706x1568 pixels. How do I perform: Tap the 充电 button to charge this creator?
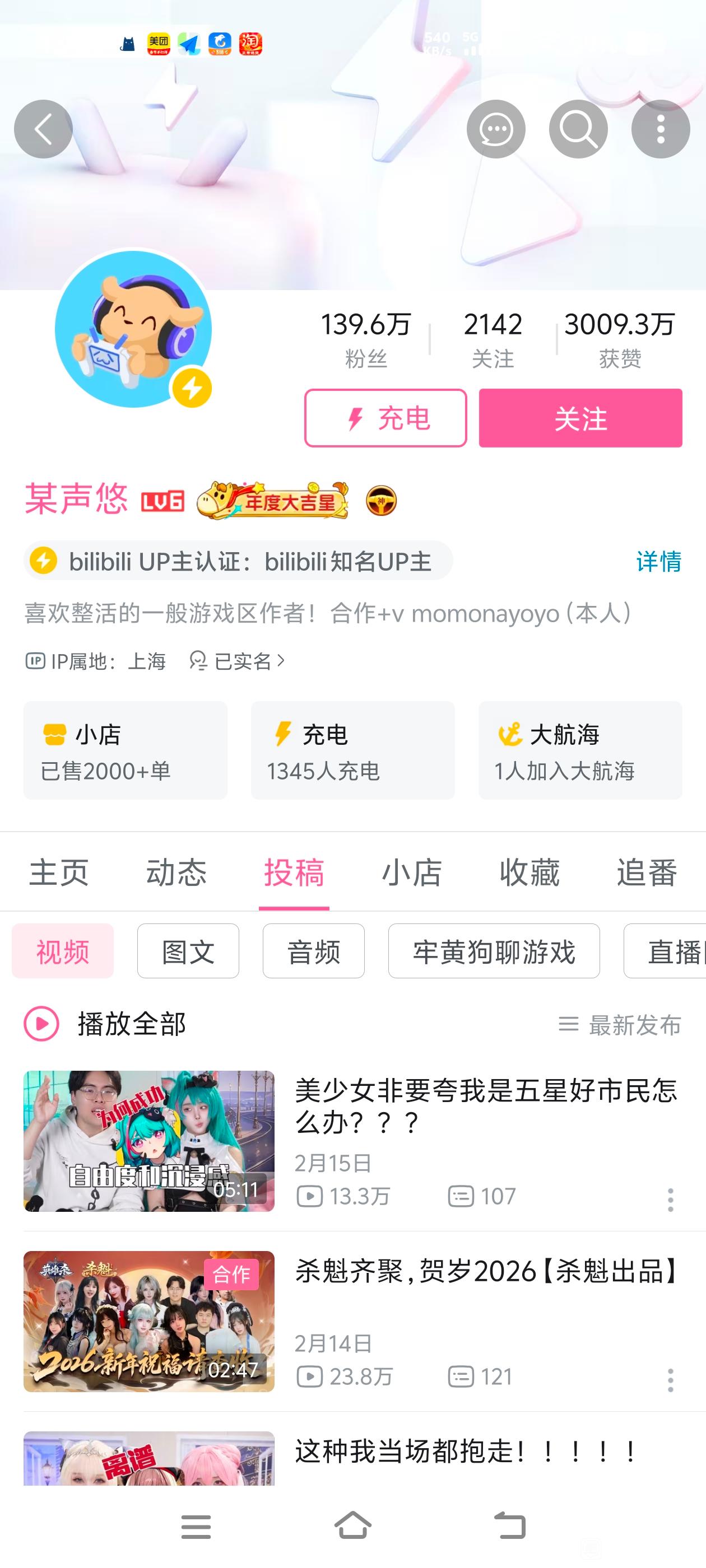[385, 418]
